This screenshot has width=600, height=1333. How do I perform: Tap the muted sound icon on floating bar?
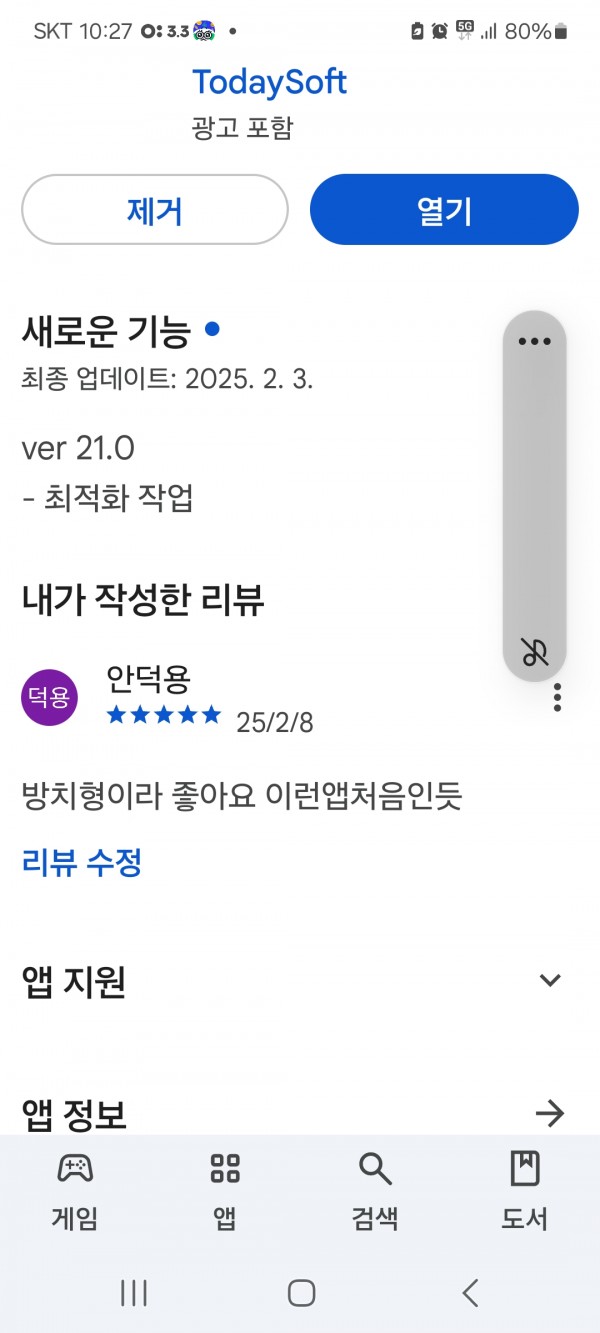pos(535,652)
